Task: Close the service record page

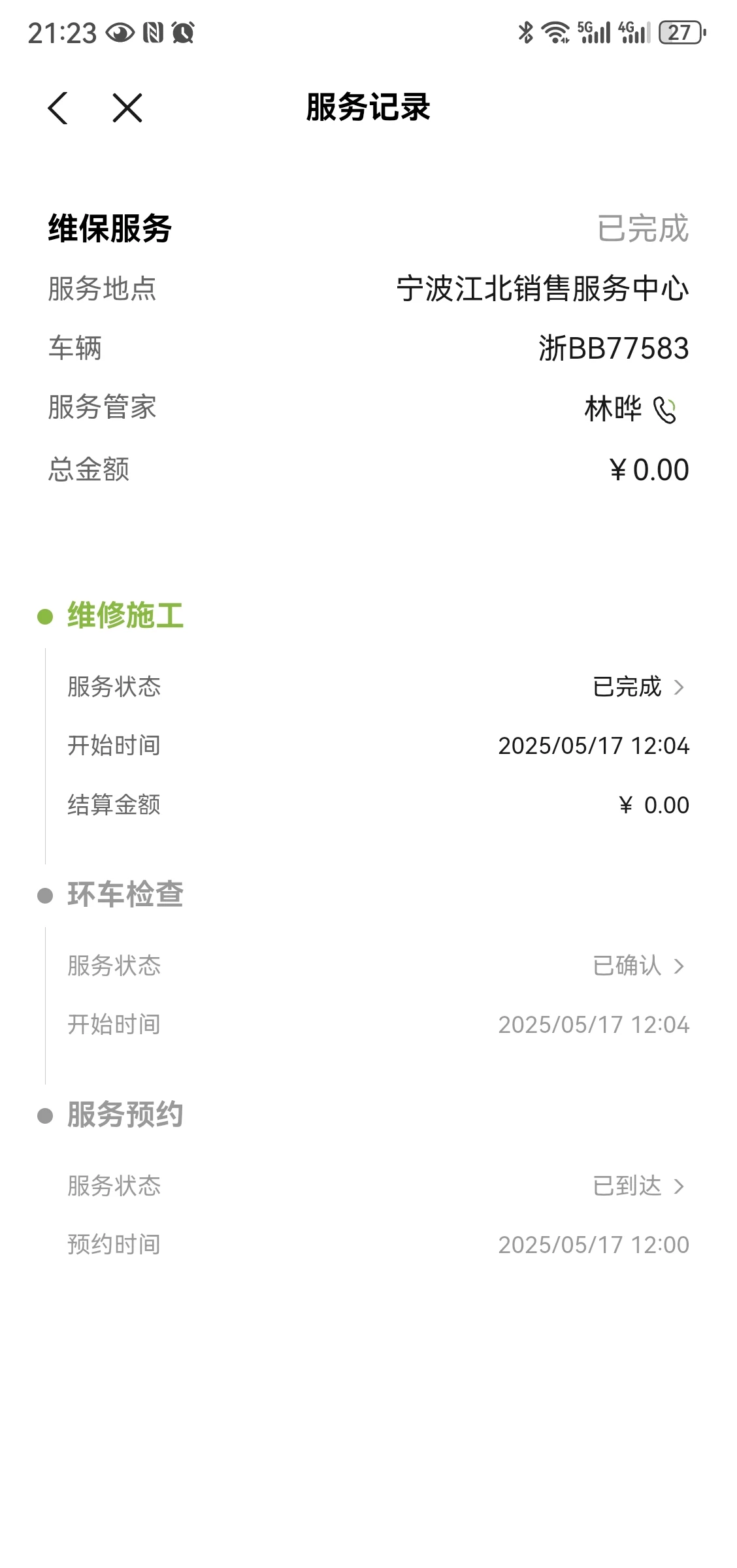Action: [x=127, y=108]
